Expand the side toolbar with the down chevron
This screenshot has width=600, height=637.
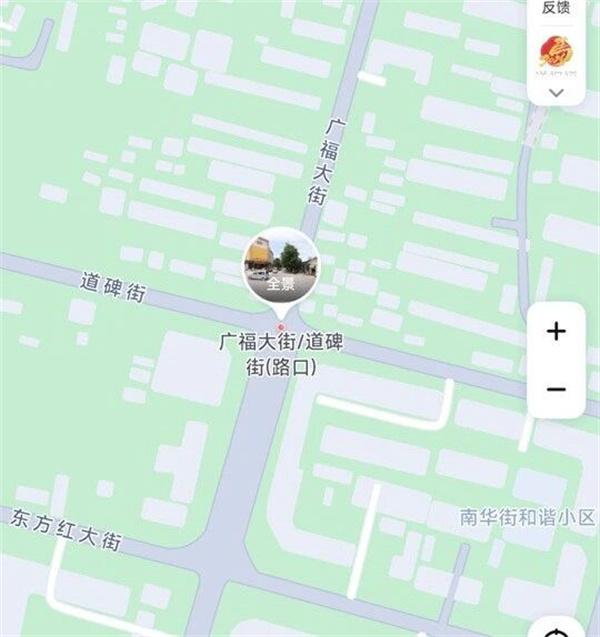(557, 93)
